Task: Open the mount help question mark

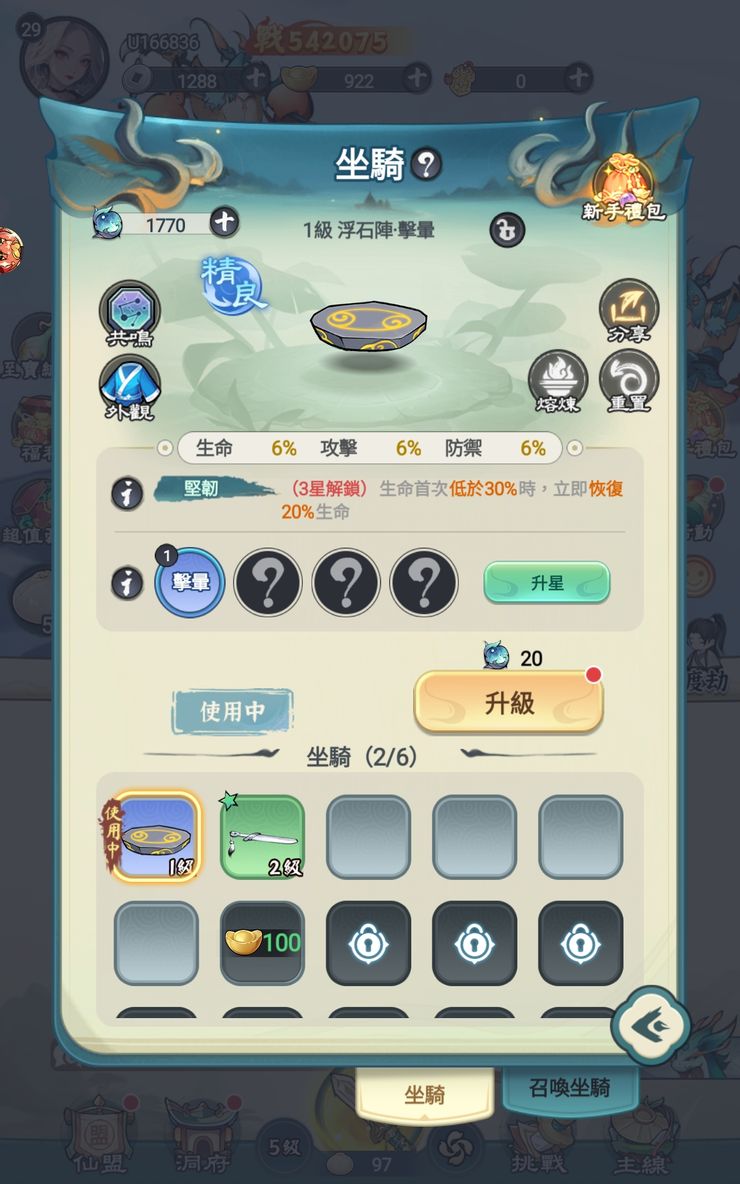Action: pyautogui.click(x=427, y=165)
